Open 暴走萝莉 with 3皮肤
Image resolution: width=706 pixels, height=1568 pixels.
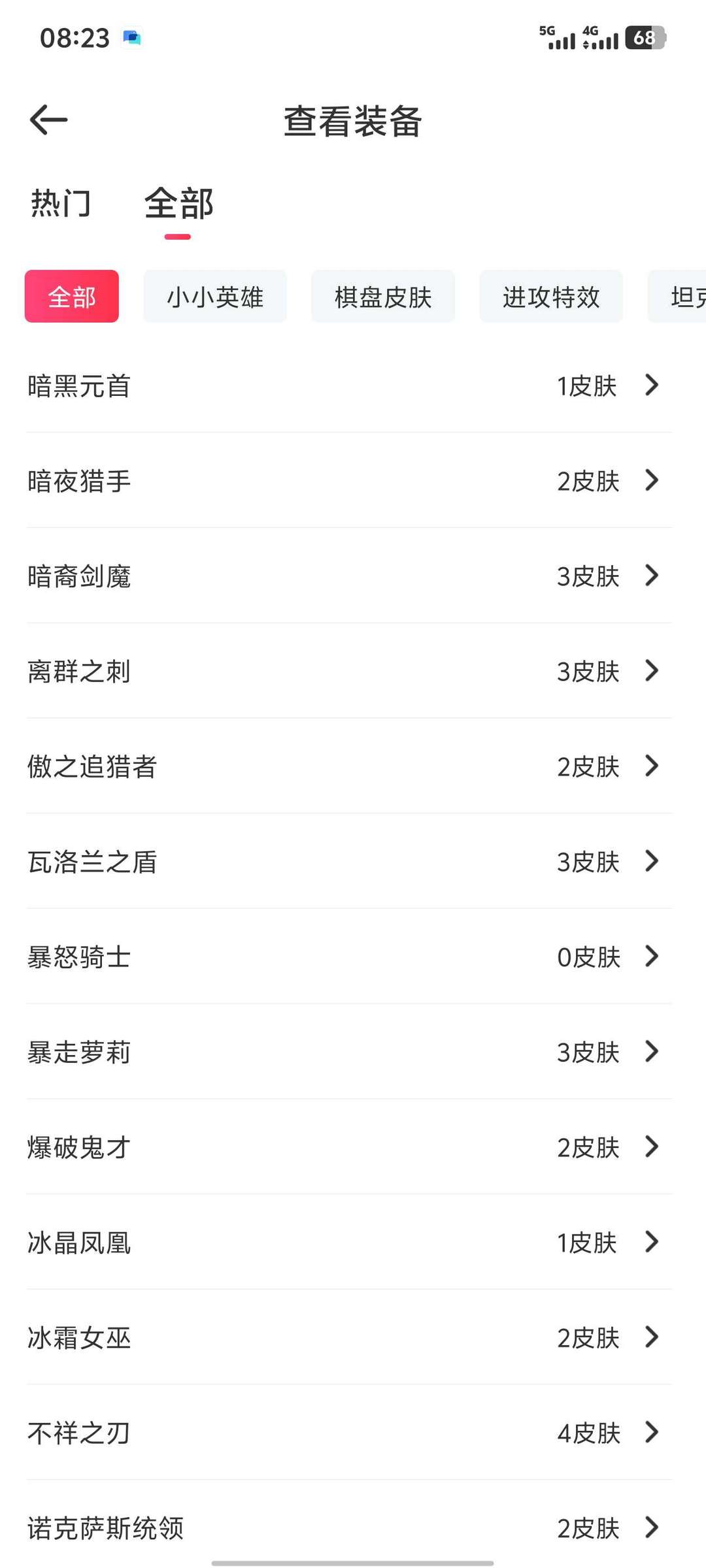click(353, 1052)
